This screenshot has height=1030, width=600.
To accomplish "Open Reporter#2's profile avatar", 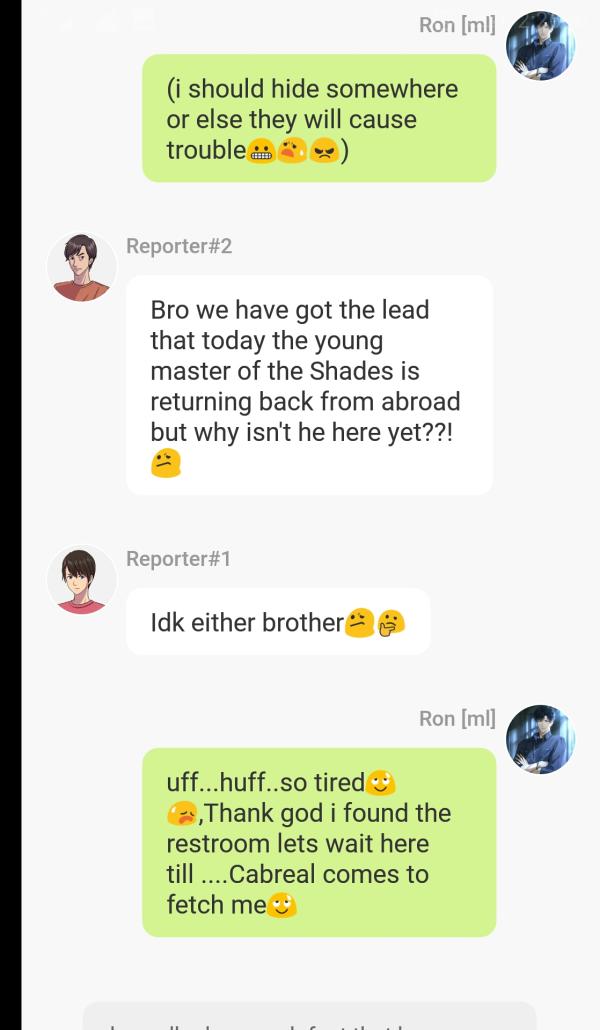I will click(82, 268).
